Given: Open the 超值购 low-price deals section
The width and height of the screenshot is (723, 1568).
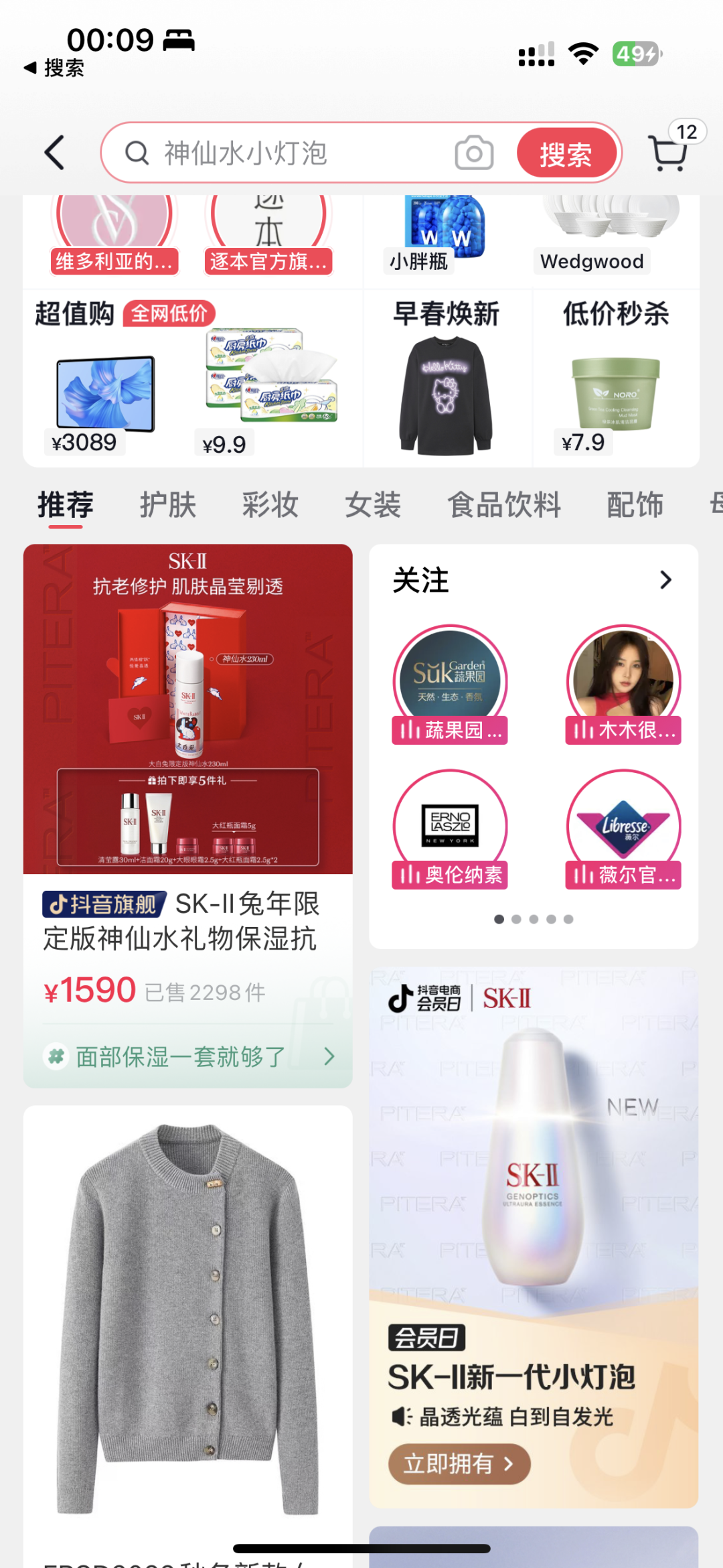Looking at the screenshot, I should pyautogui.click(x=75, y=313).
